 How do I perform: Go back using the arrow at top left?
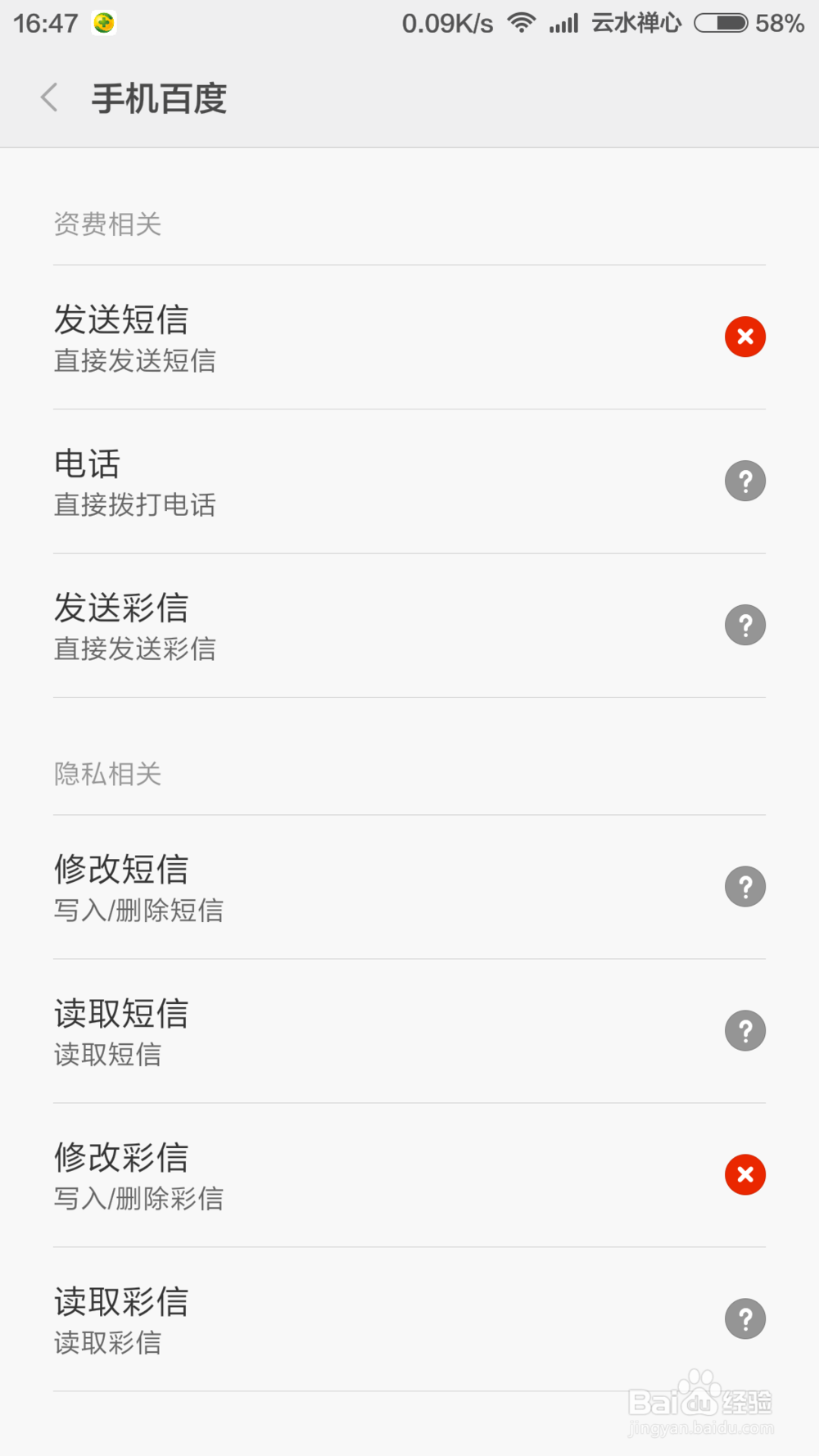(48, 97)
